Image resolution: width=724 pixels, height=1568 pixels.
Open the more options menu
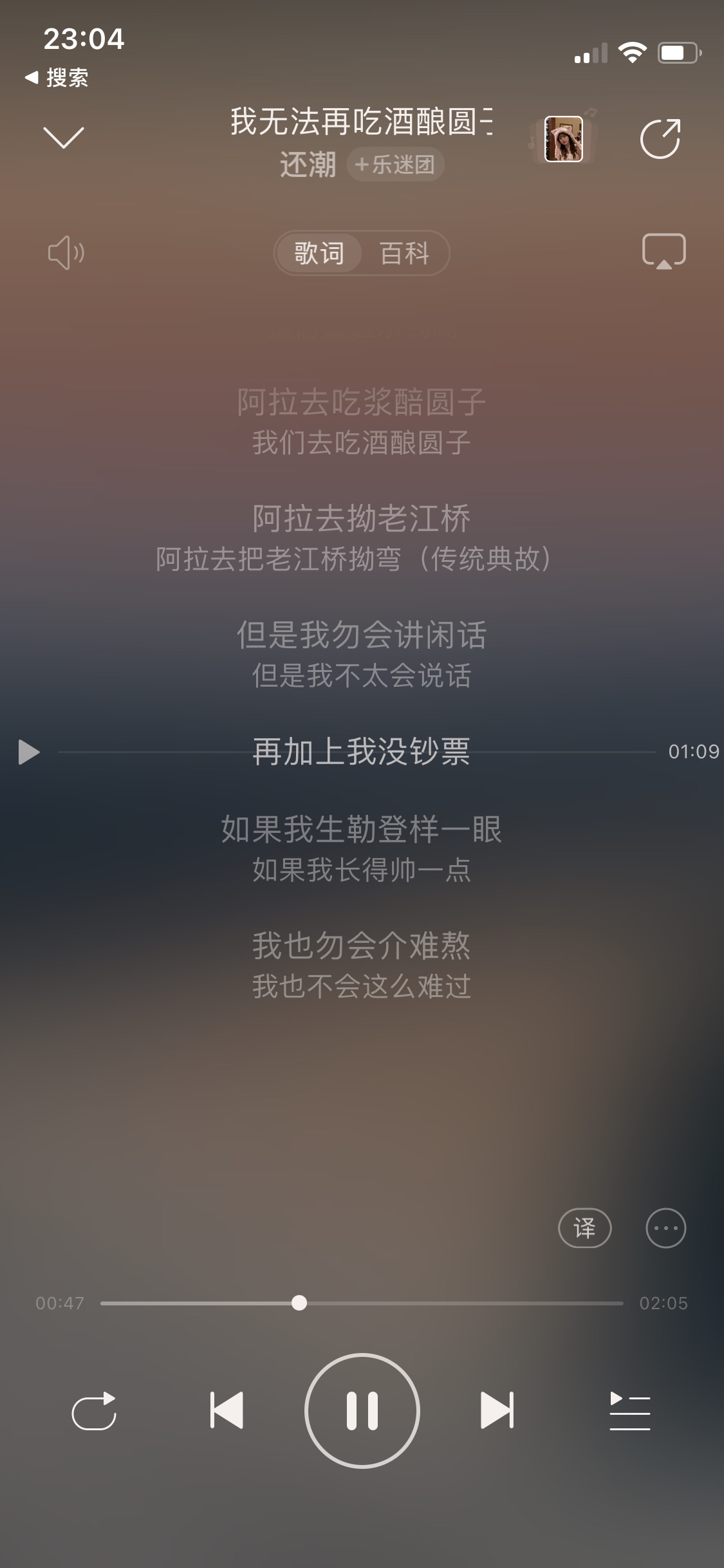tap(665, 1228)
